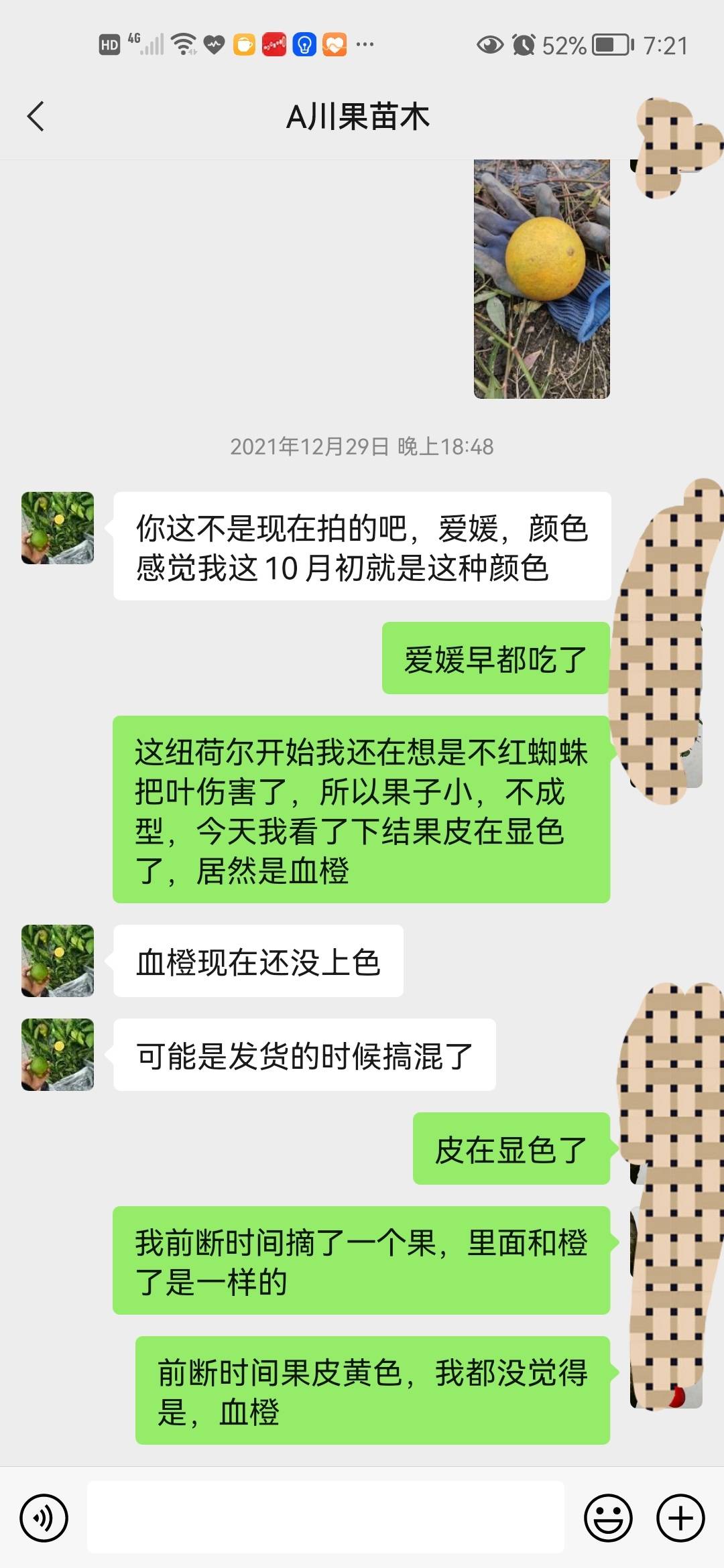View profile from avatar beside '你这不是现在拍的吧'
This screenshot has width=724, height=1568.
(x=58, y=528)
